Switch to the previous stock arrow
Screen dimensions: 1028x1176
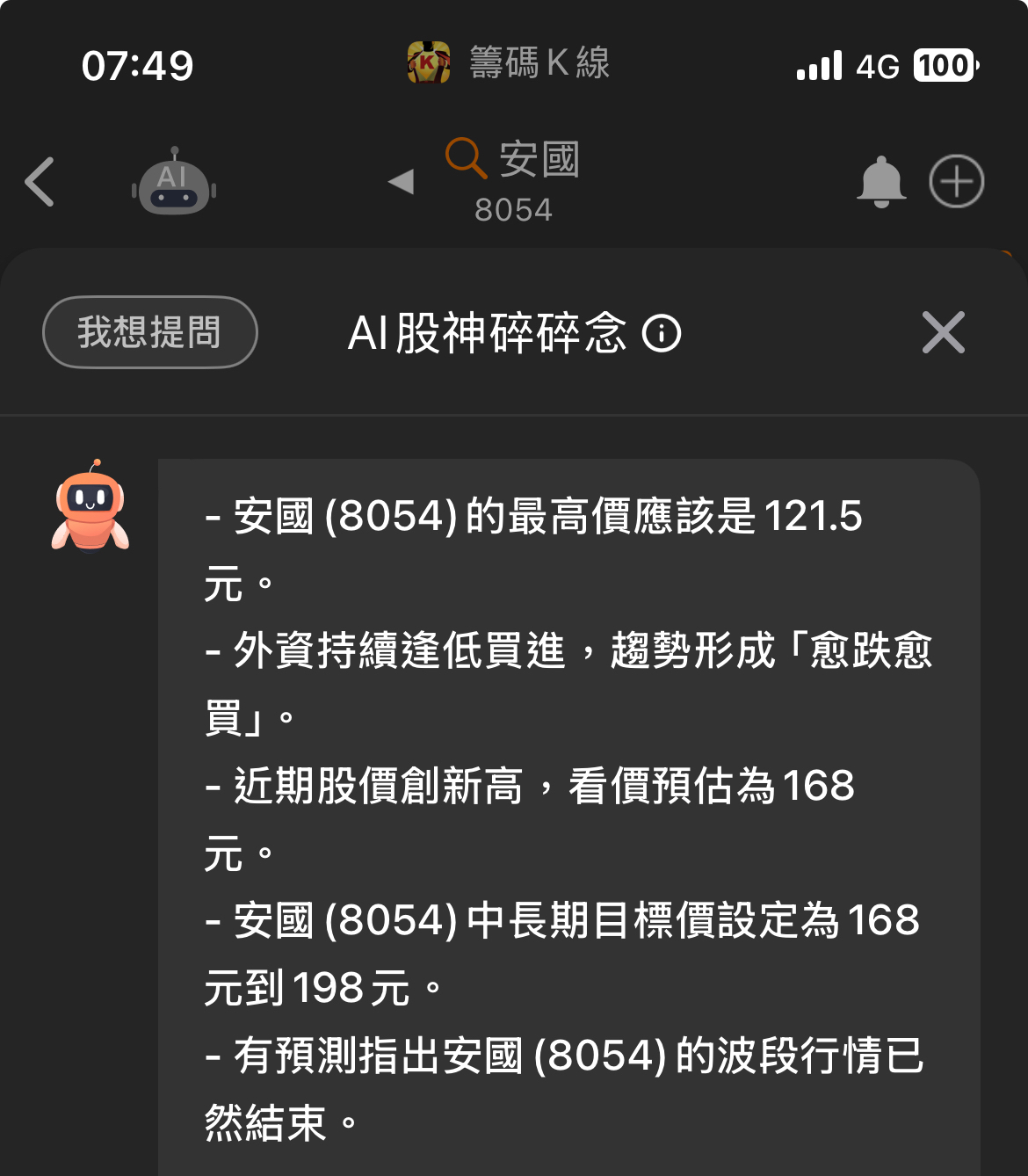pos(401,182)
